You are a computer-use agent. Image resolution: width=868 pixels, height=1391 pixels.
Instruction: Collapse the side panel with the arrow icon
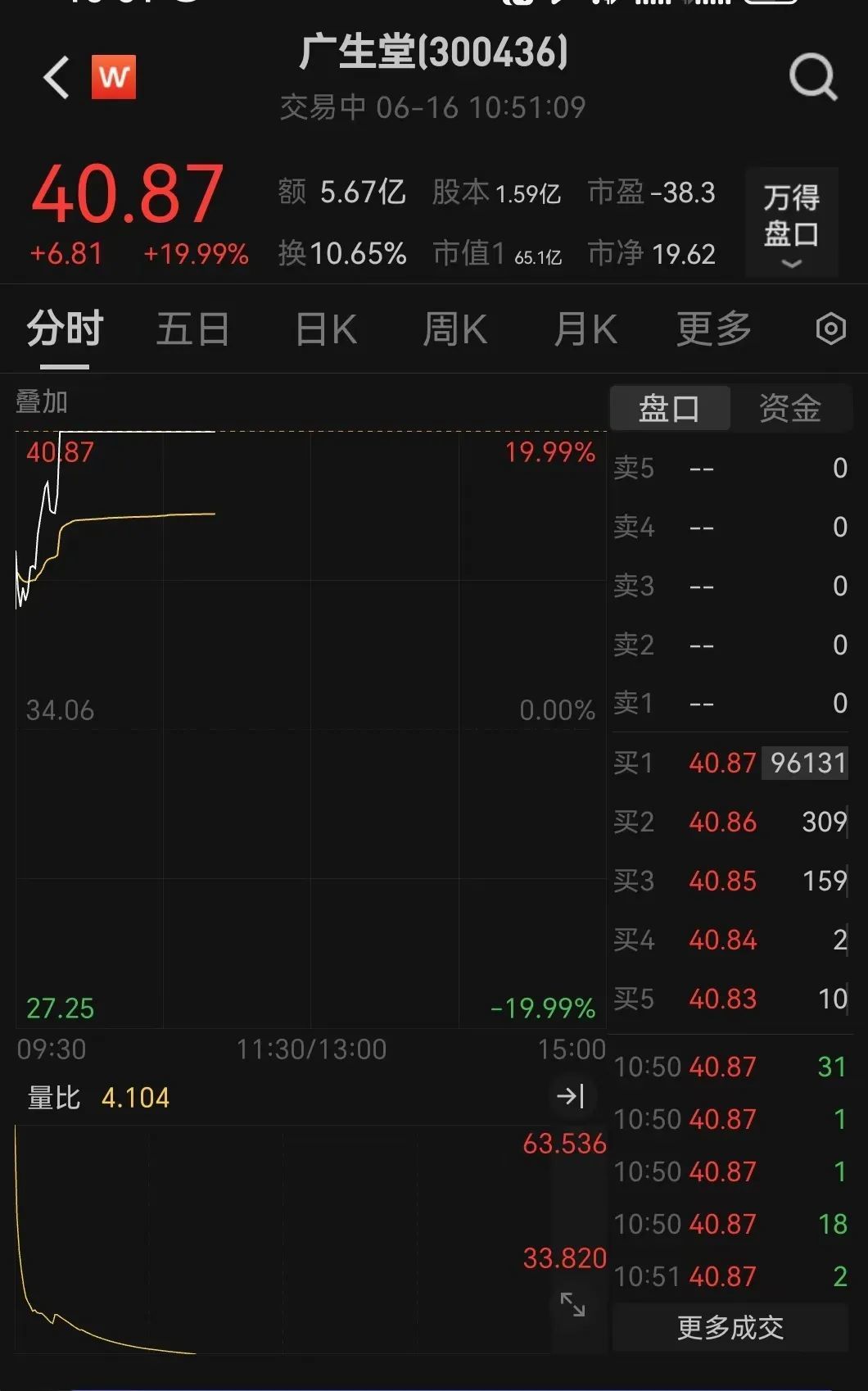click(571, 1096)
